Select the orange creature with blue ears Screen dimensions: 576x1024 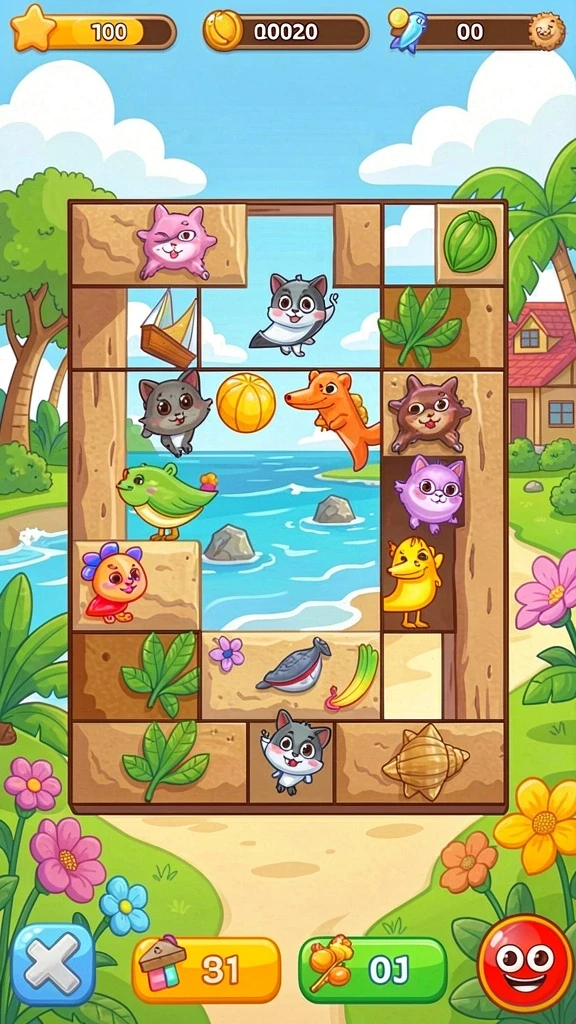[114, 583]
